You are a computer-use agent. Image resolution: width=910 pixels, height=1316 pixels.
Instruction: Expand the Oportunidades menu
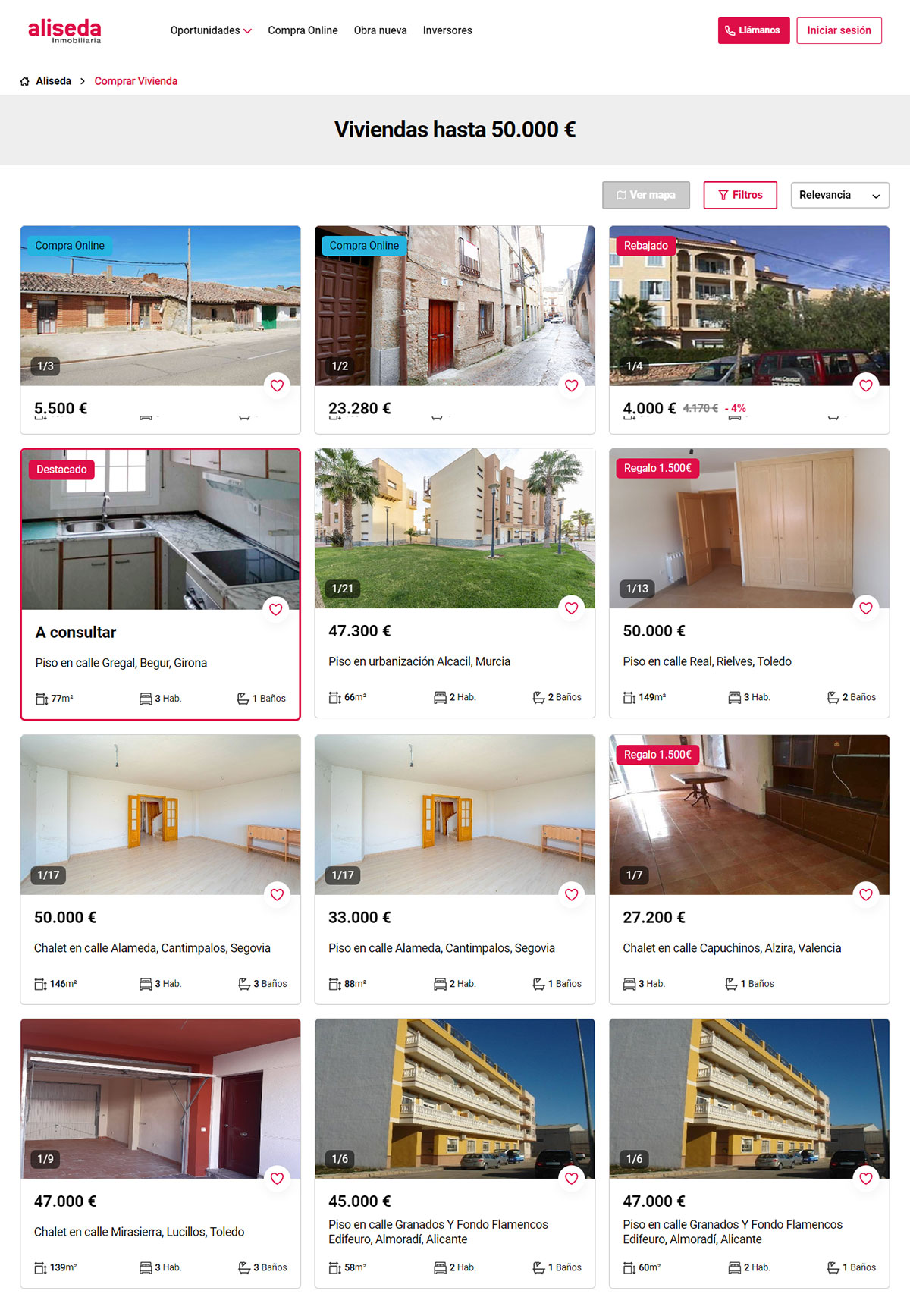tap(210, 30)
